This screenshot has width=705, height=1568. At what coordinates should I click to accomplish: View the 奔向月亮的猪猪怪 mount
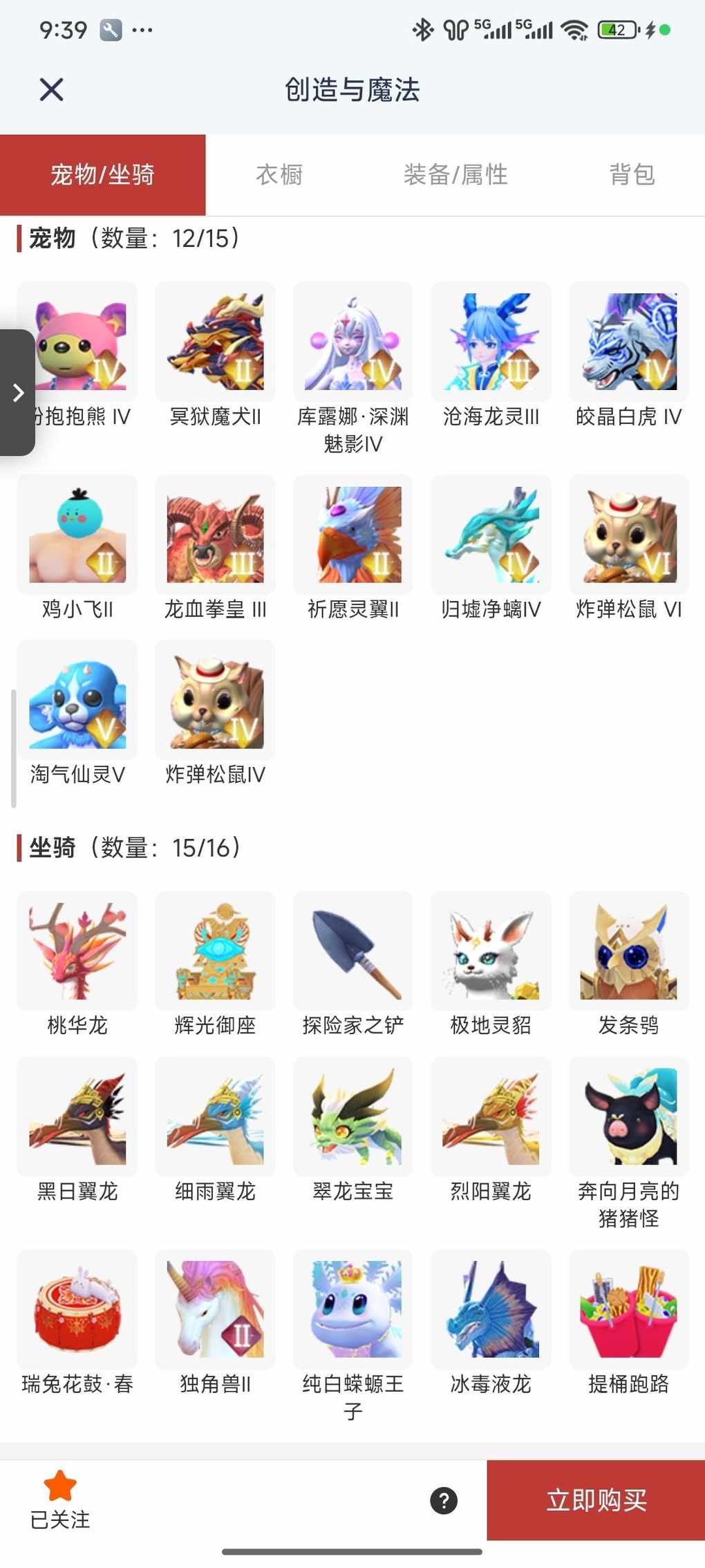[628, 1116]
